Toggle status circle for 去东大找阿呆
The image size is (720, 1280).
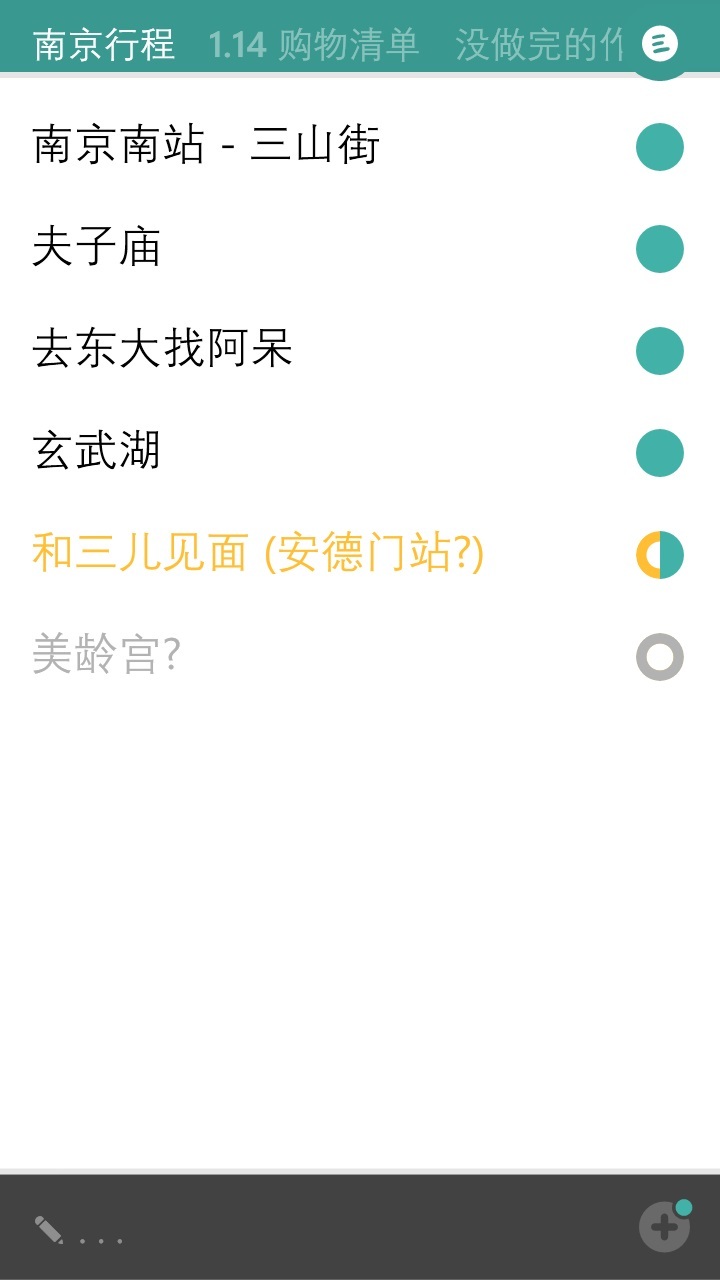pyautogui.click(x=659, y=351)
